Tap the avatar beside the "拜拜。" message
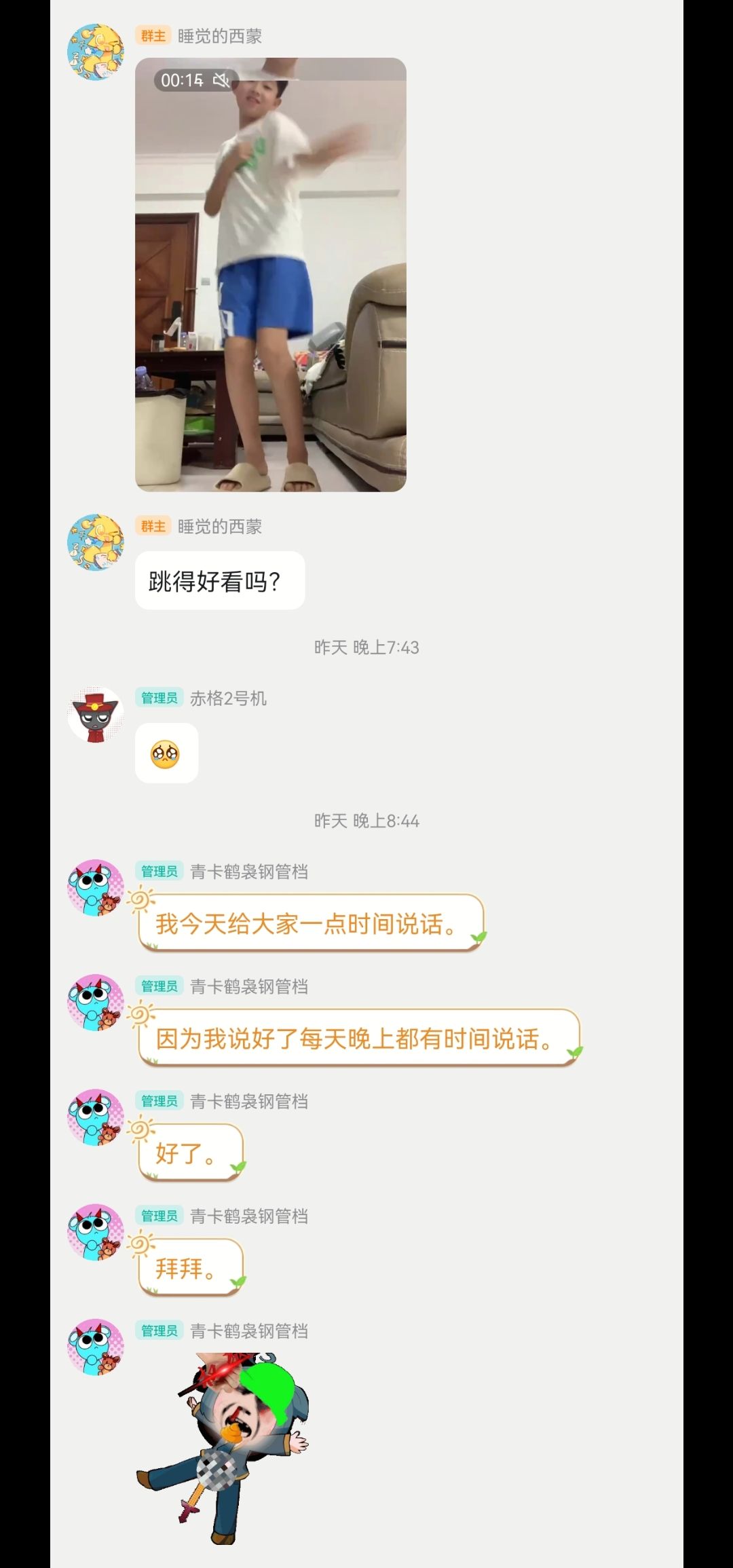 (96, 1232)
